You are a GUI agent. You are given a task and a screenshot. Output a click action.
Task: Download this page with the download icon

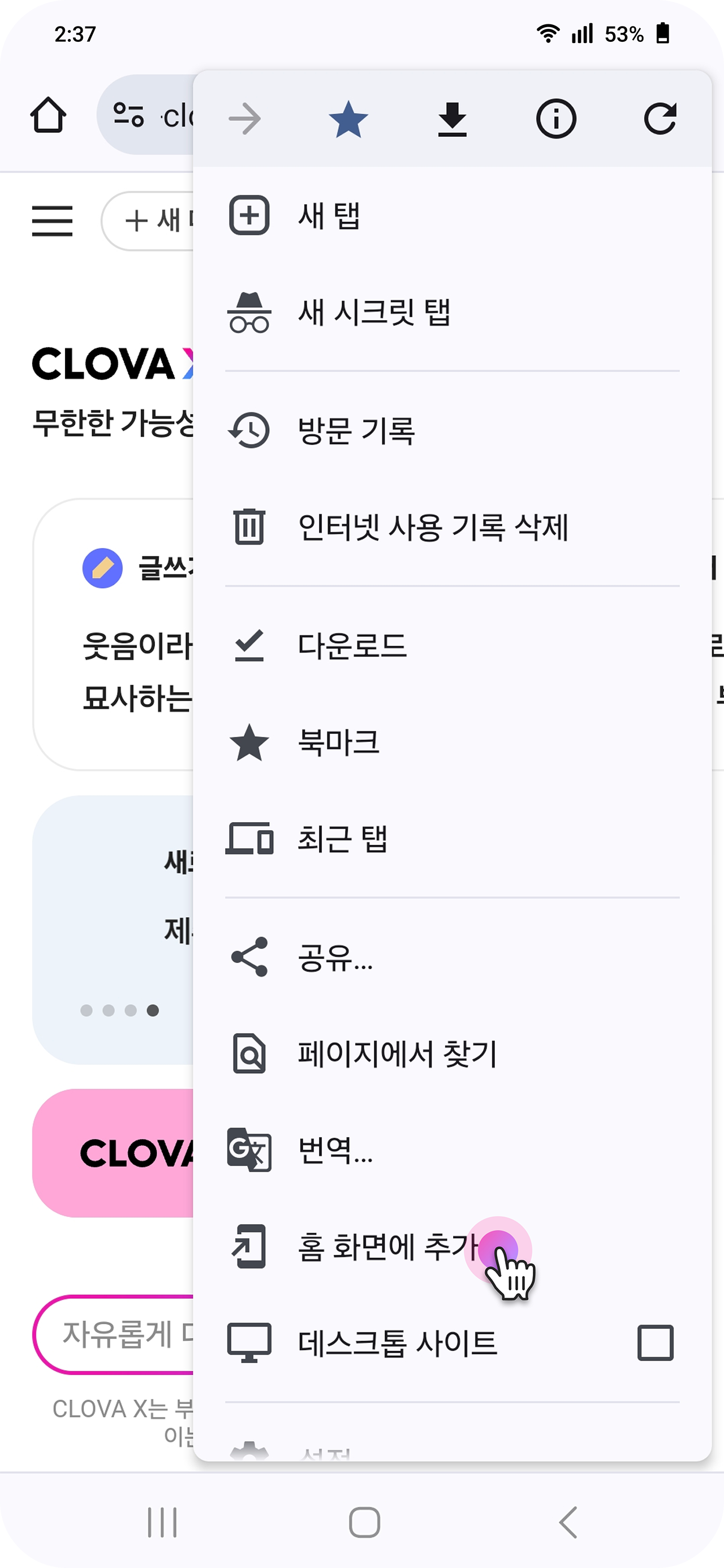(x=452, y=119)
